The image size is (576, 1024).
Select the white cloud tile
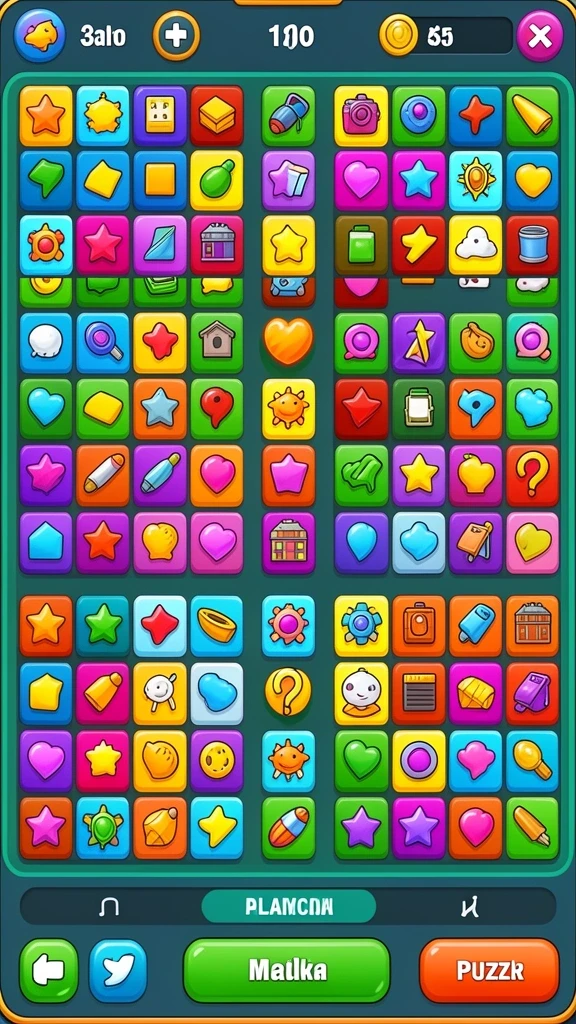[x=475, y=245]
